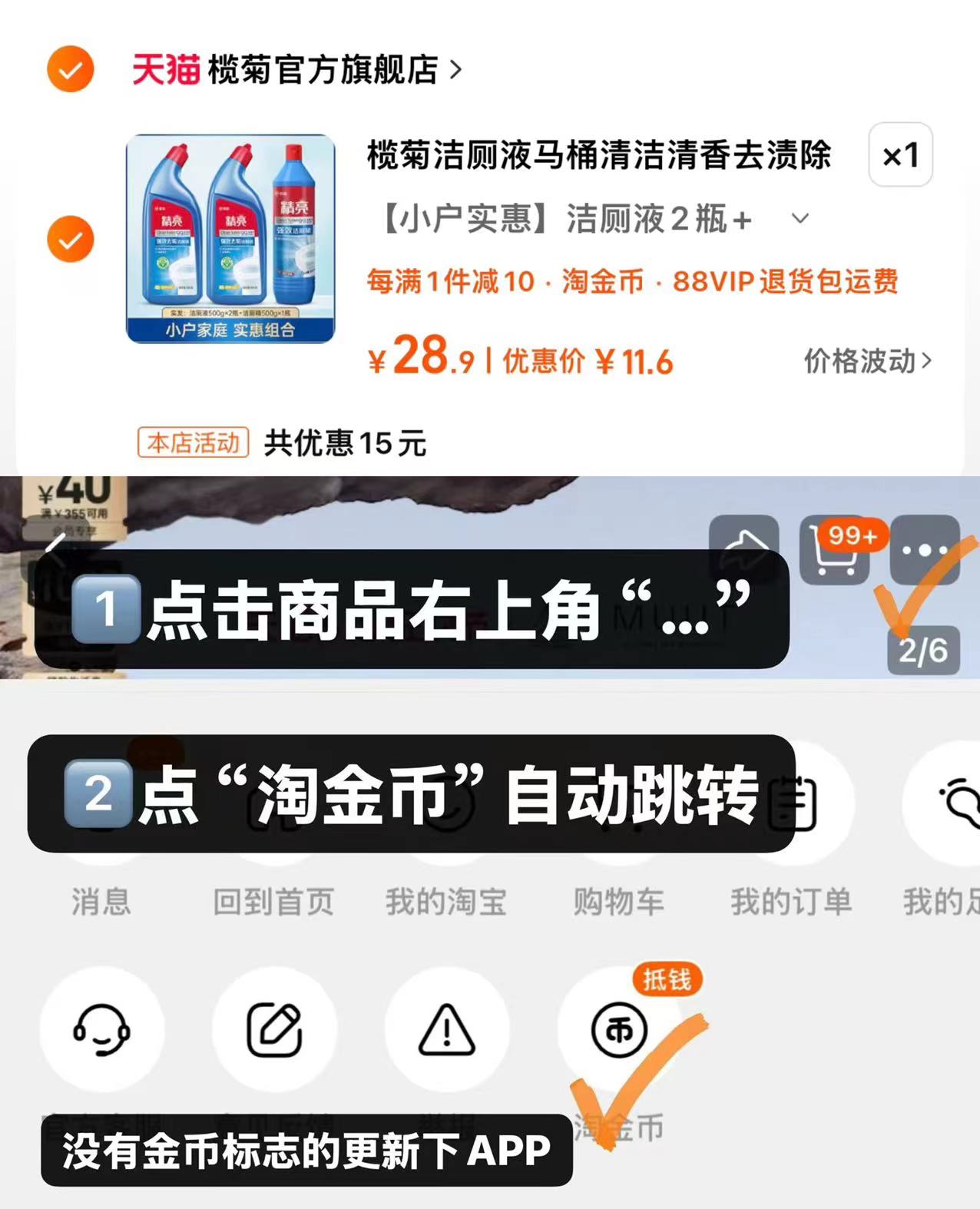This screenshot has width=980, height=1209.
Task: Expand the 洁厕液2瓶+ SKU dropdown
Action: point(801,219)
